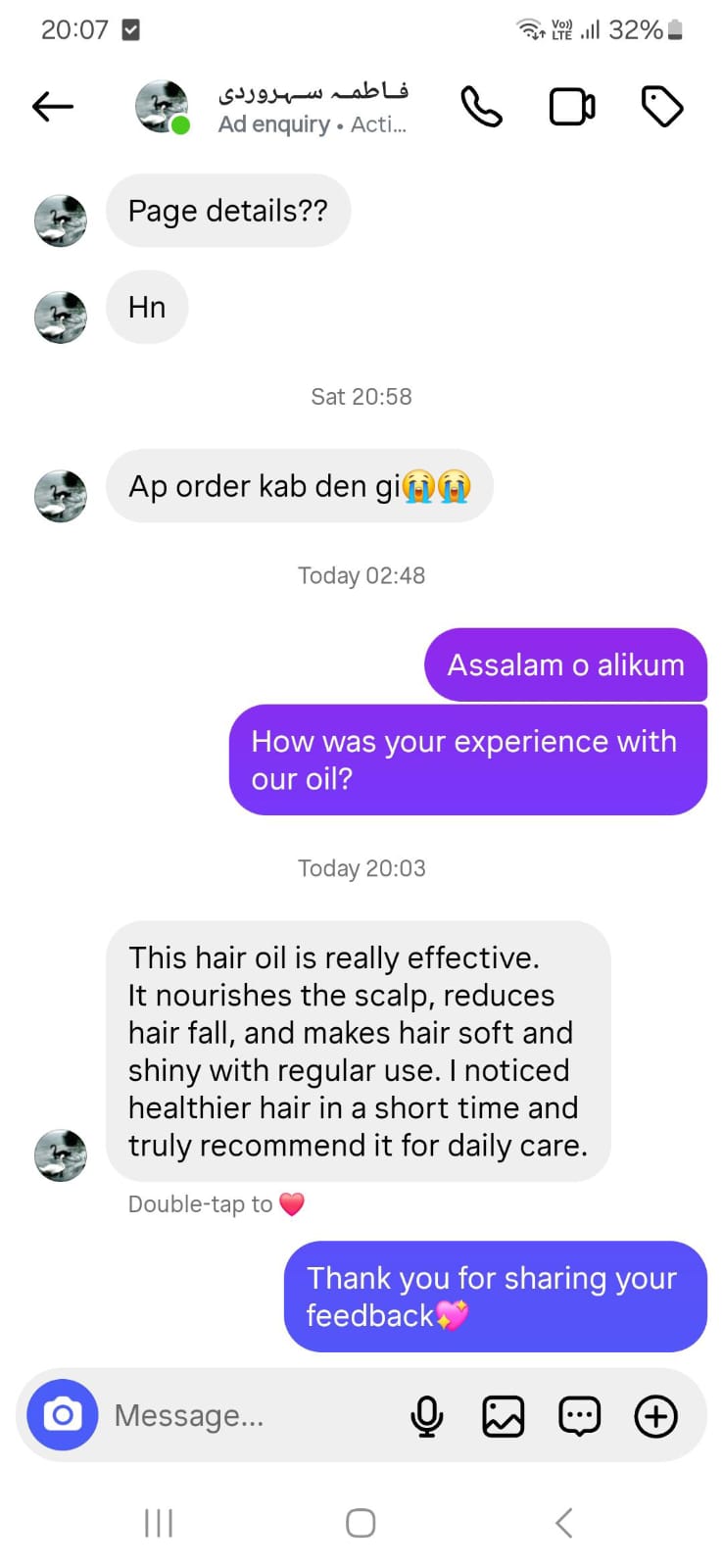Start a video call

click(571, 107)
